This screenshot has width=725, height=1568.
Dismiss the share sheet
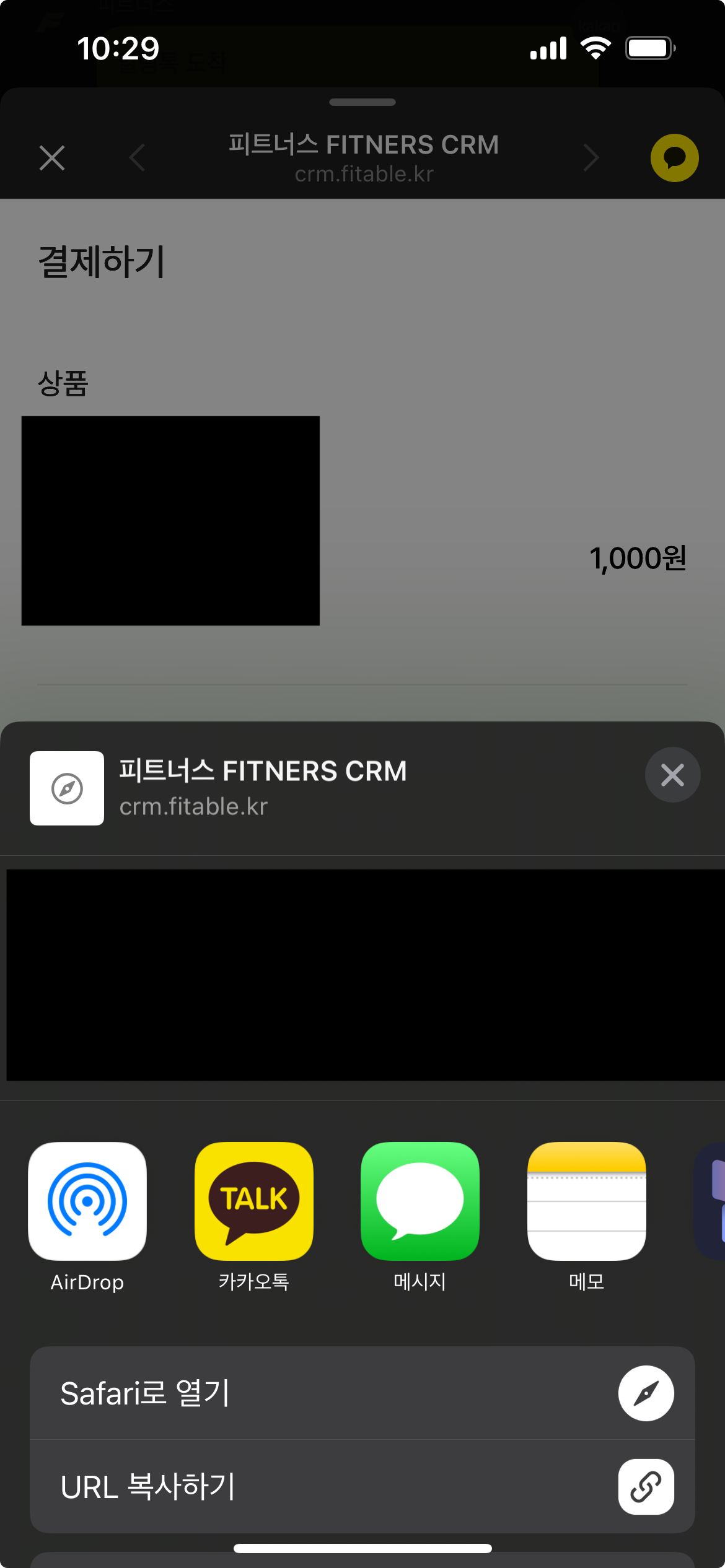(672, 775)
